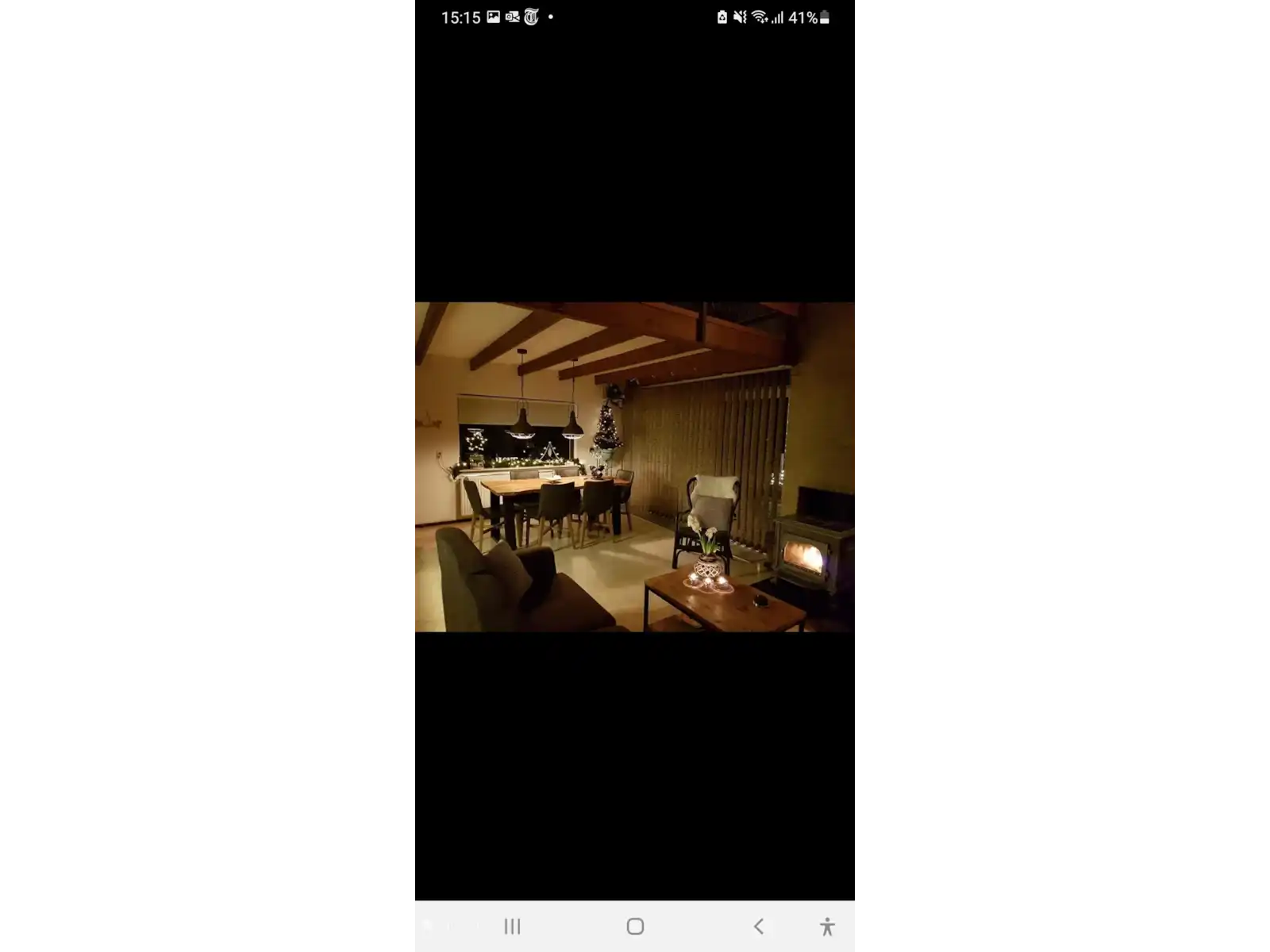Go back using the navigation bar arrow

tap(759, 926)
